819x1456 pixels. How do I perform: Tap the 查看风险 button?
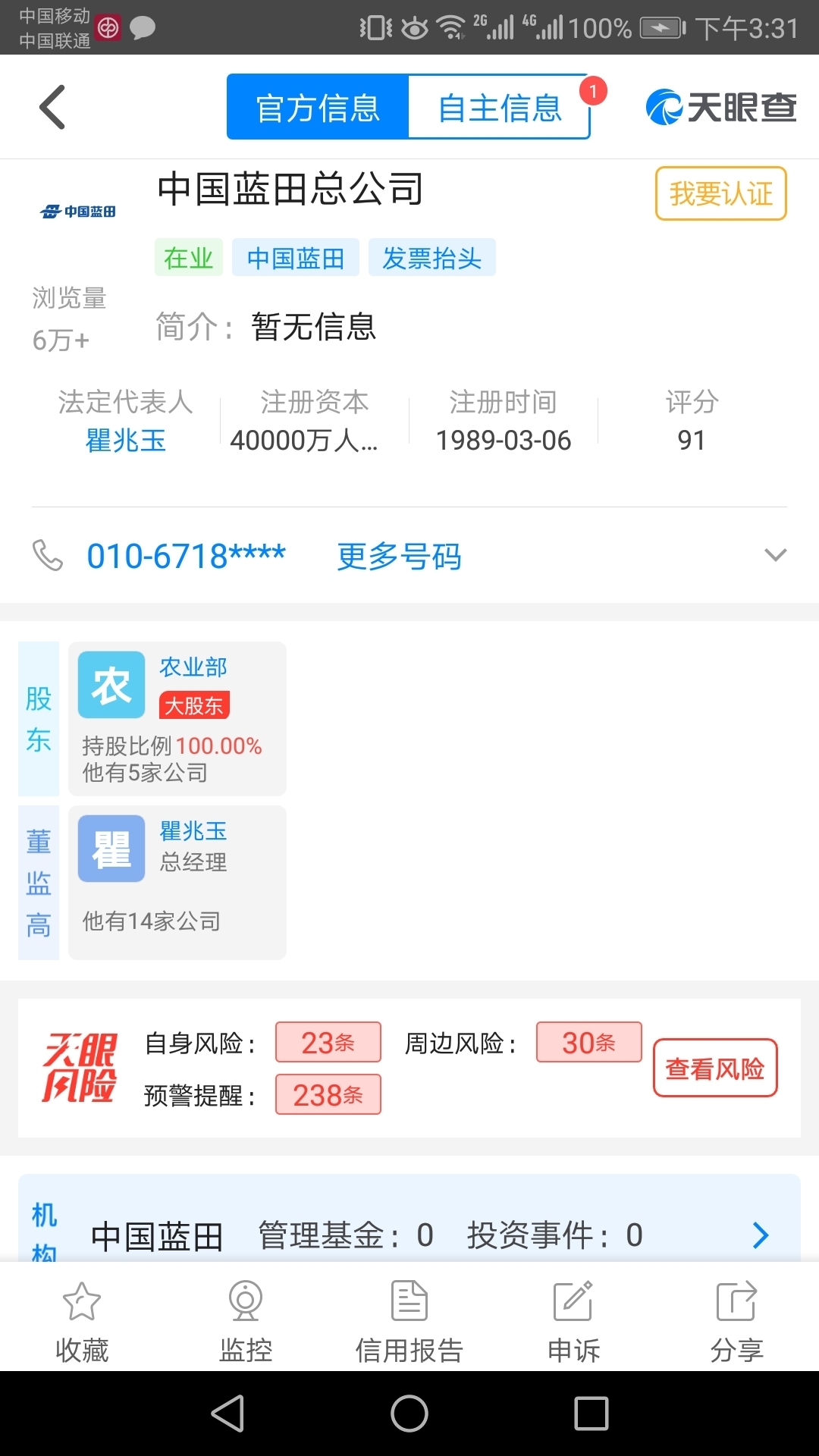click(x=715, y=1068)
